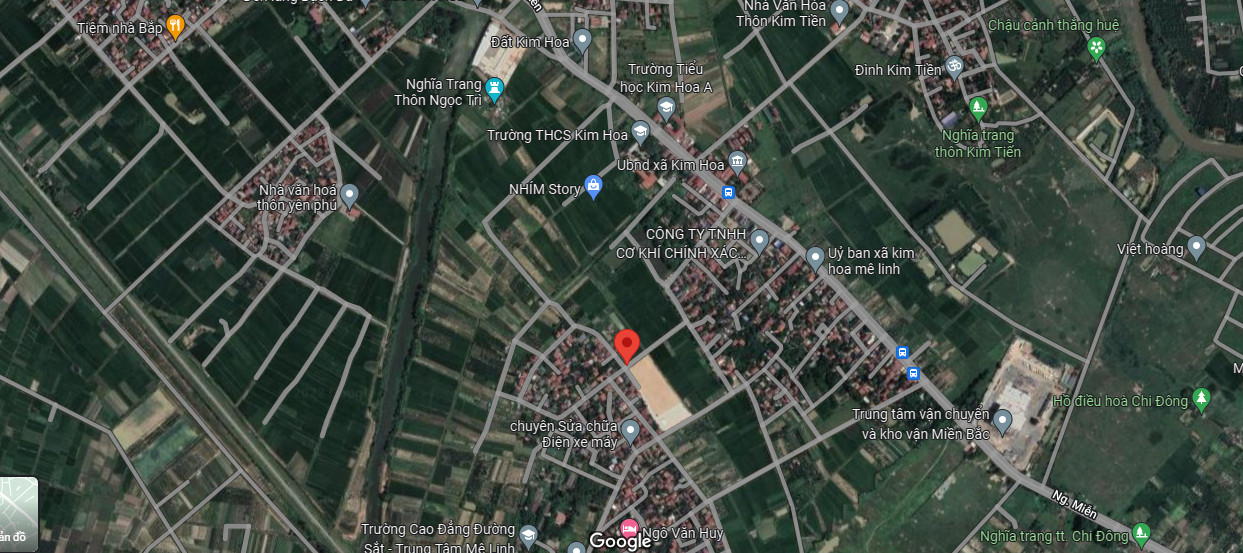Open Uỷ ban xã kim hoa mê linh pin
The image size is (1243, 553).
[x=815, y=258]
